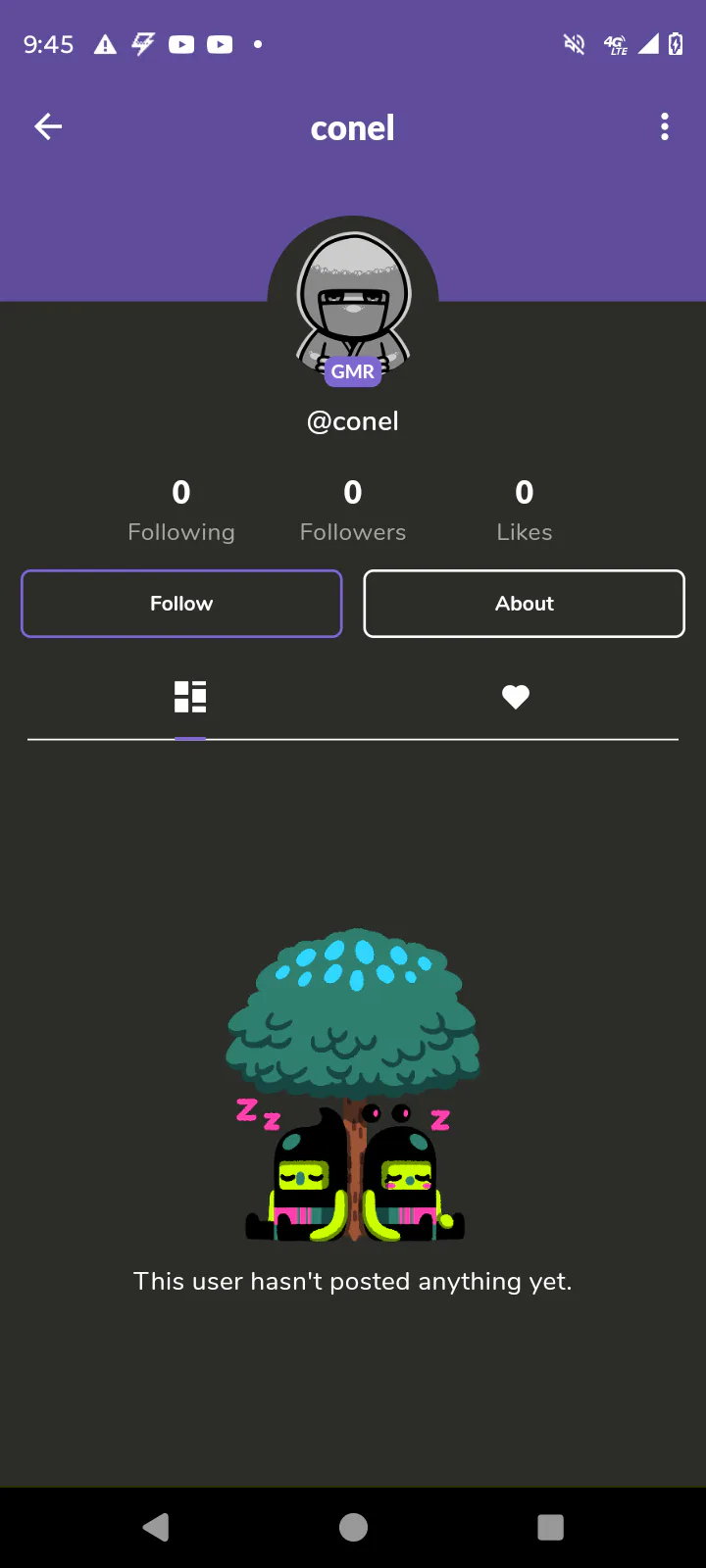Screen dimensions: 706x1568
Task: Tap the system home button
Action: (x=353, y=1527)
